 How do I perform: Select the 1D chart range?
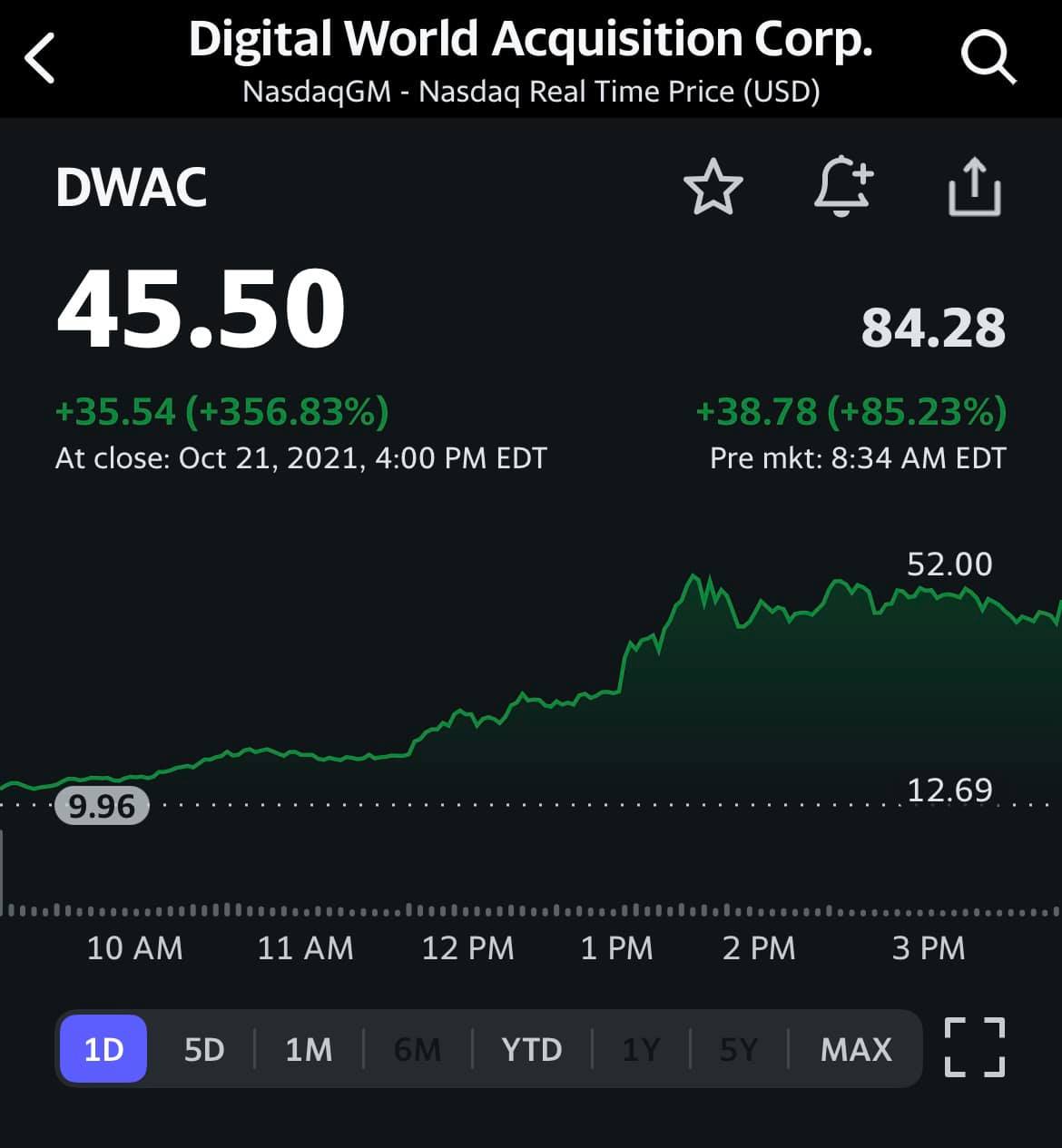click(x=103, y=1049)
